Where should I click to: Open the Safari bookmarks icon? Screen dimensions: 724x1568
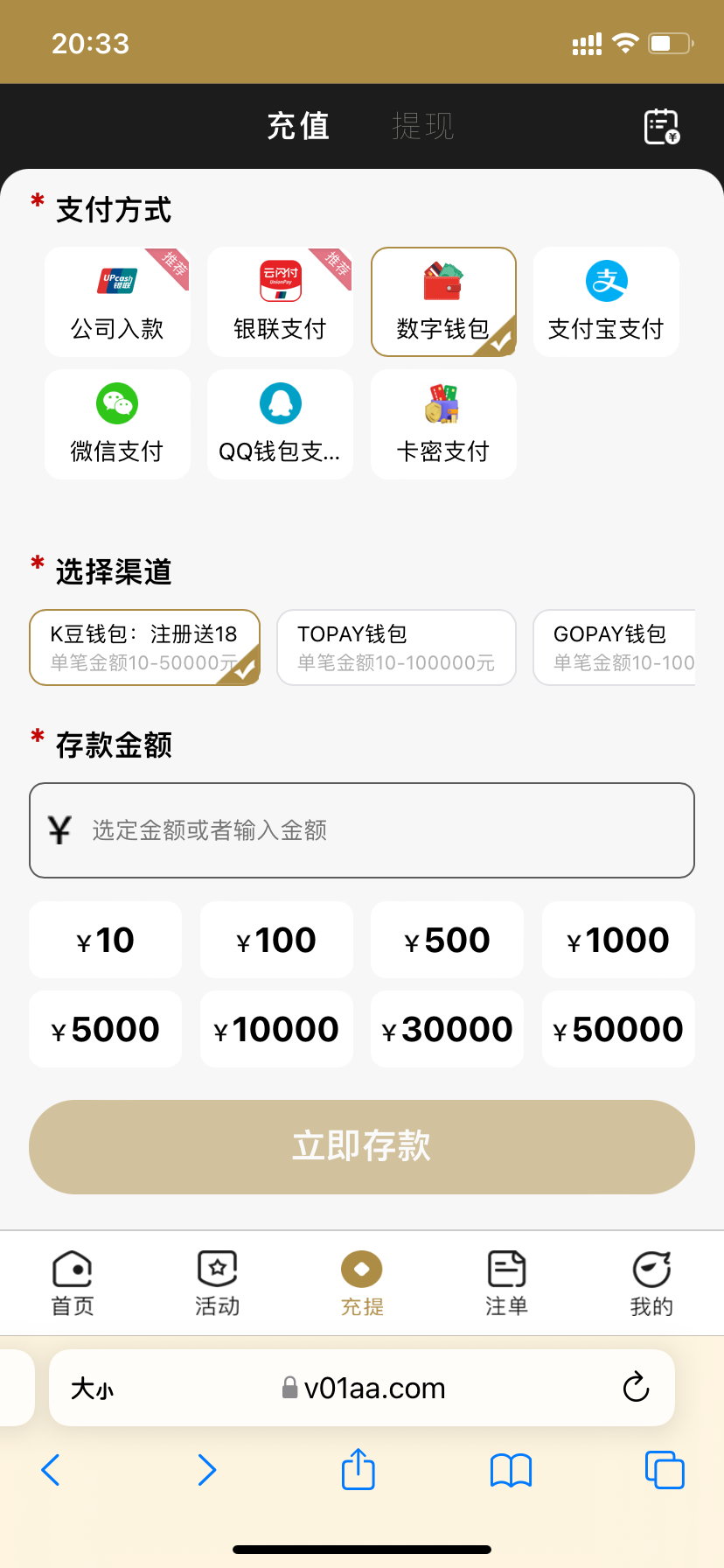(511, 1470)
